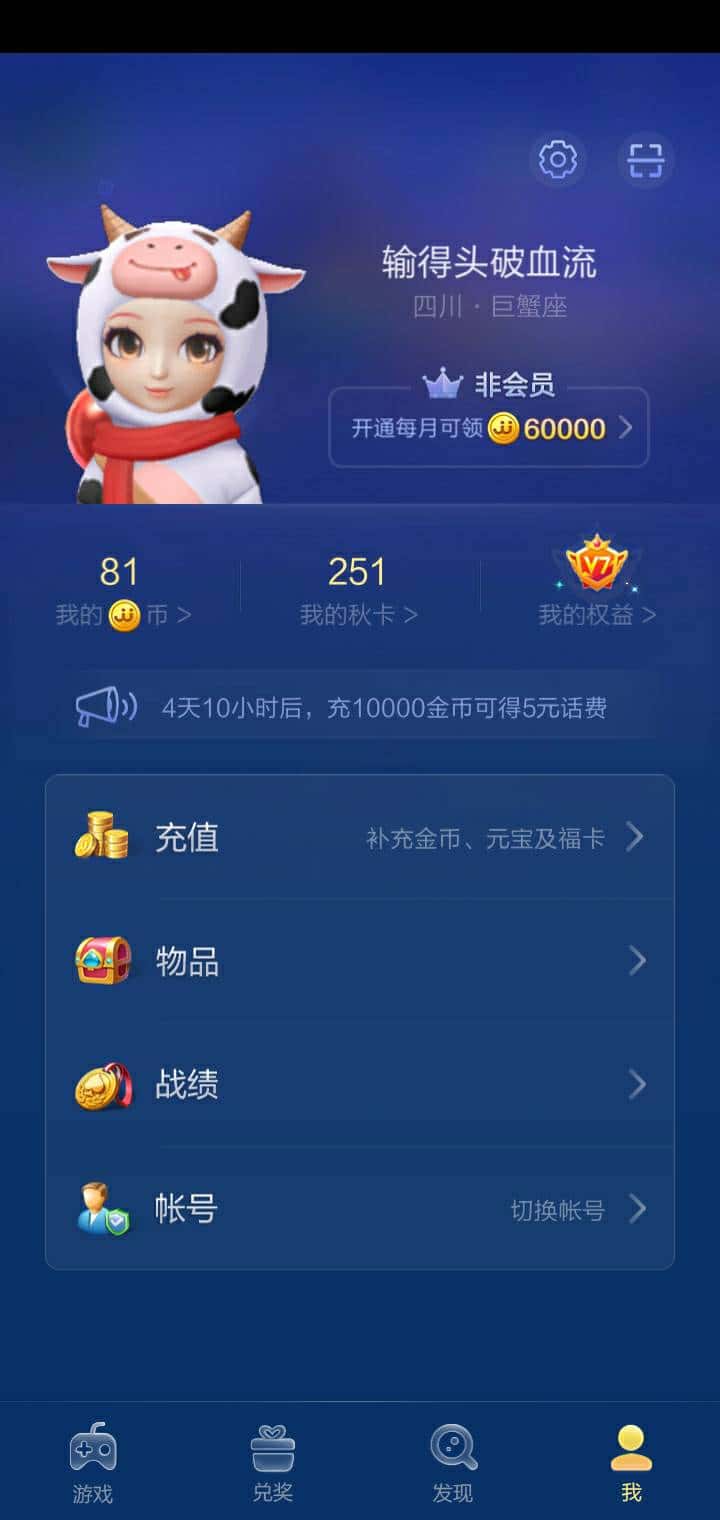
Task: Open the settings gear icon
Action: [557, 160]
